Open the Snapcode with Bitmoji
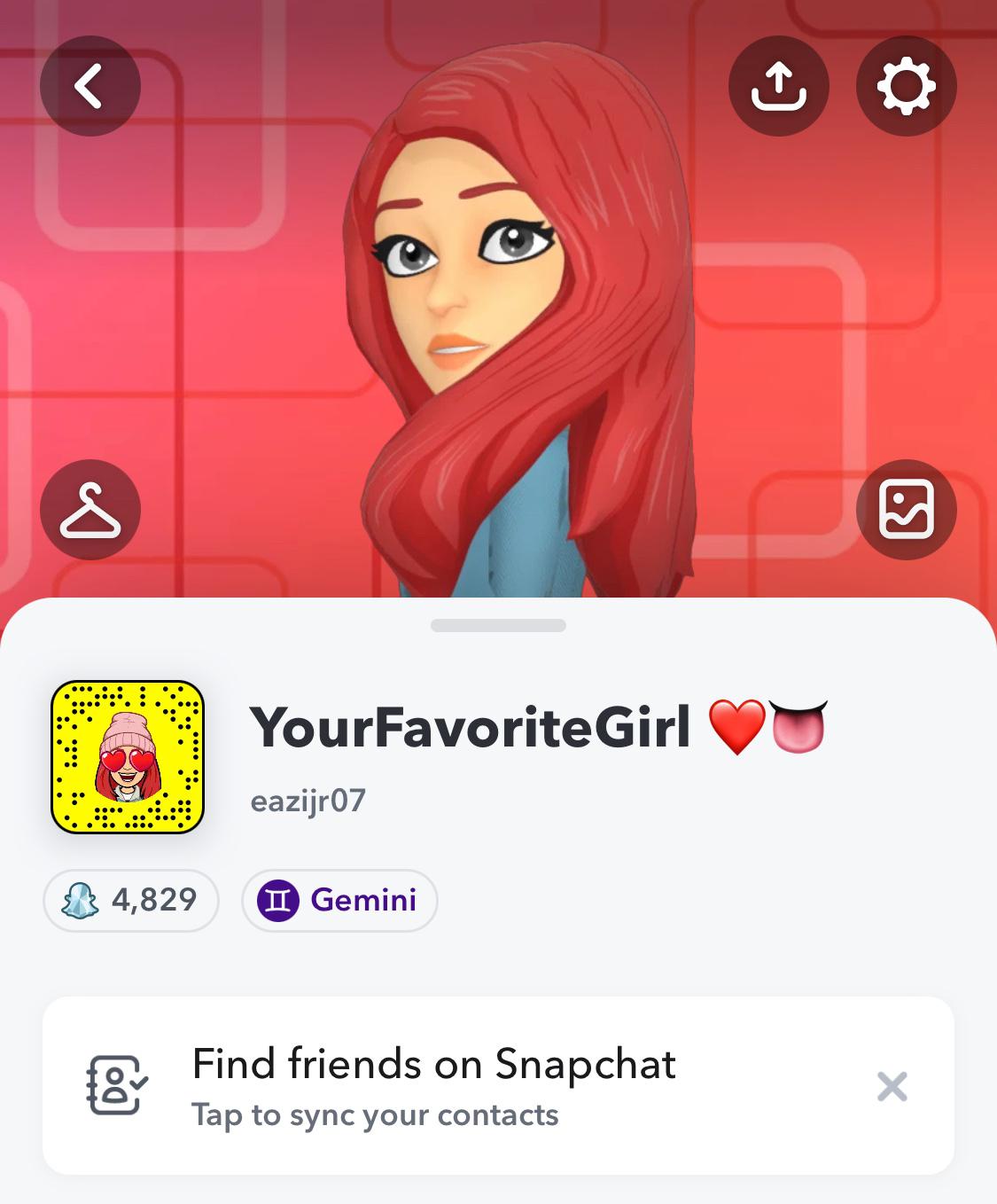The width and height of the screenshot is (997, 1204). (x=128, y=757)
